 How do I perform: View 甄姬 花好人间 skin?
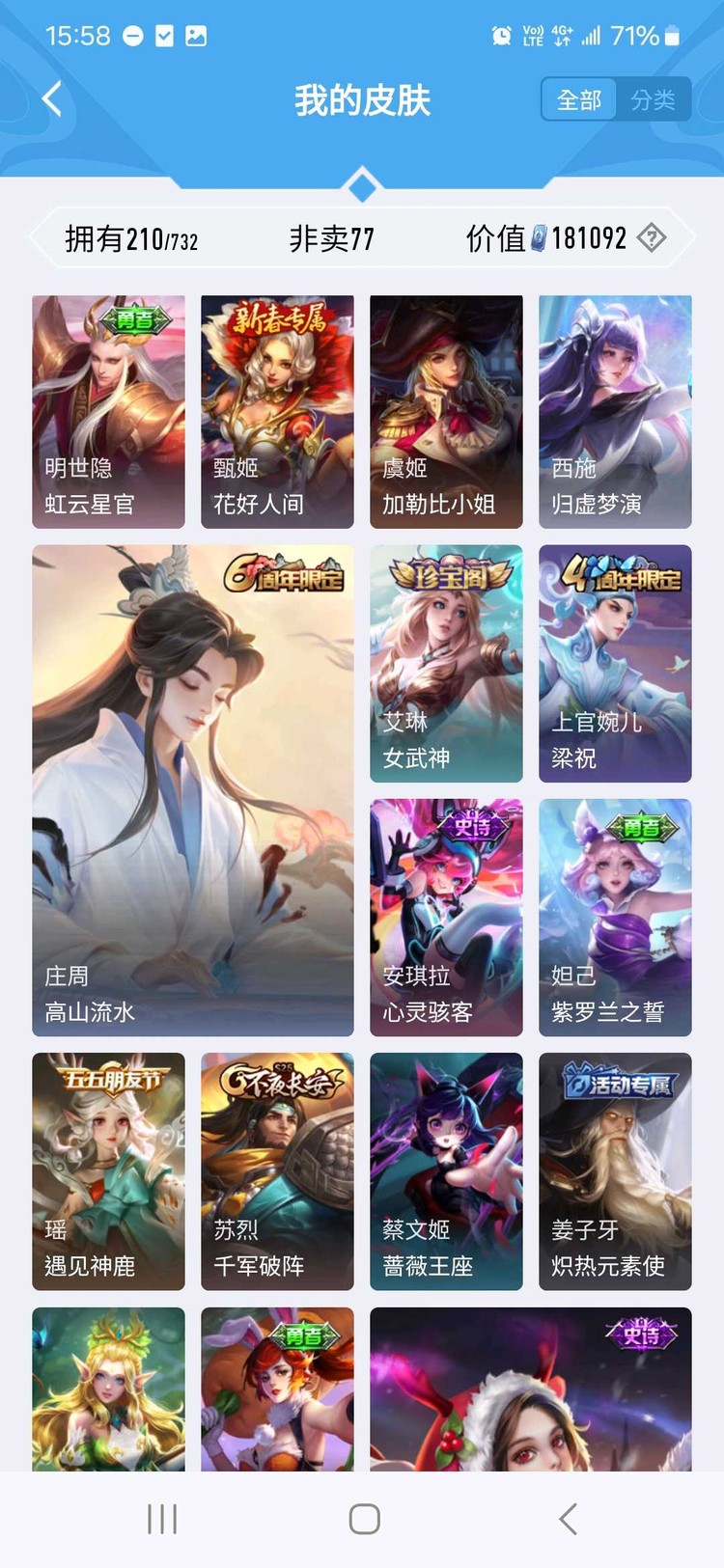pos(277,412)
